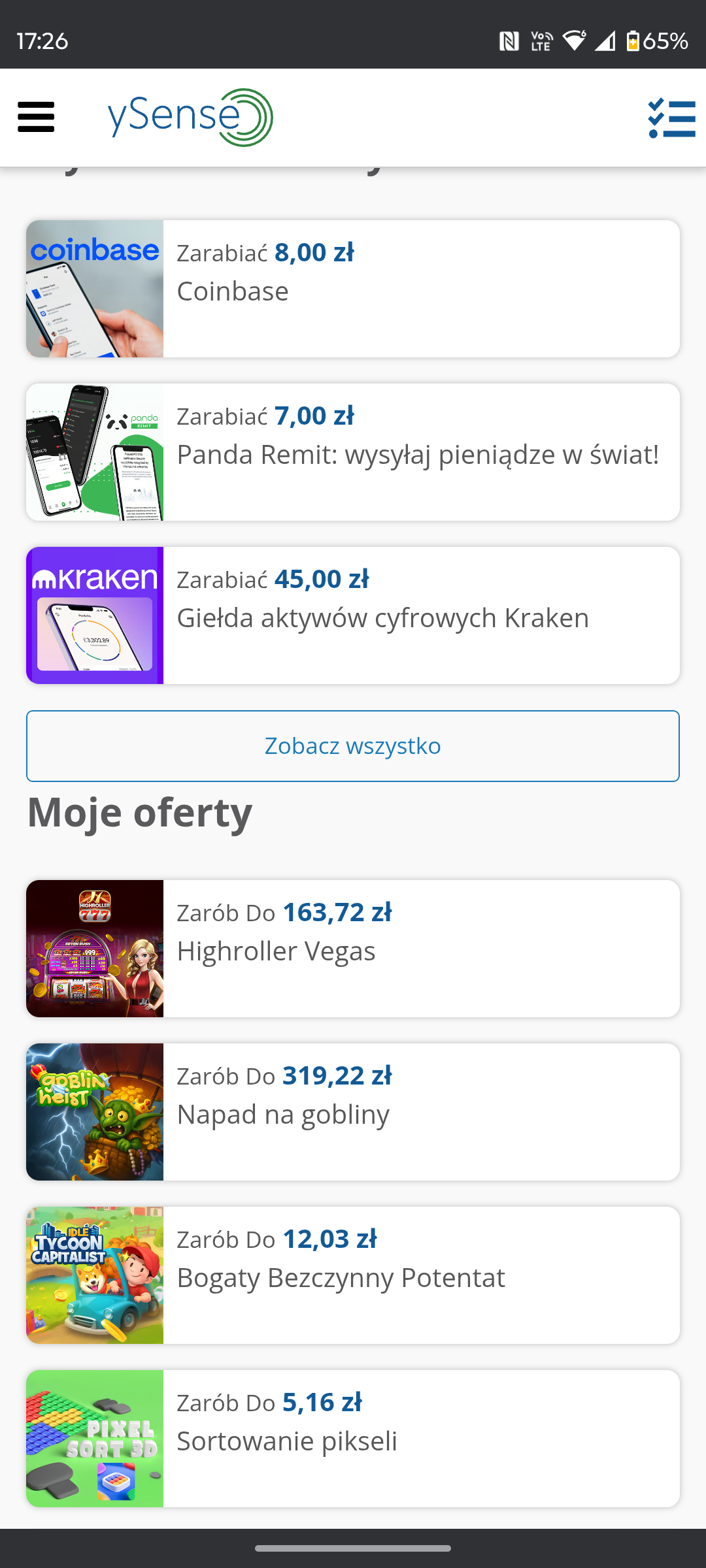Viewport: 706px width, 1568px height.
Task: Open the Highroller Vegas offer
Action: point(353,949)
